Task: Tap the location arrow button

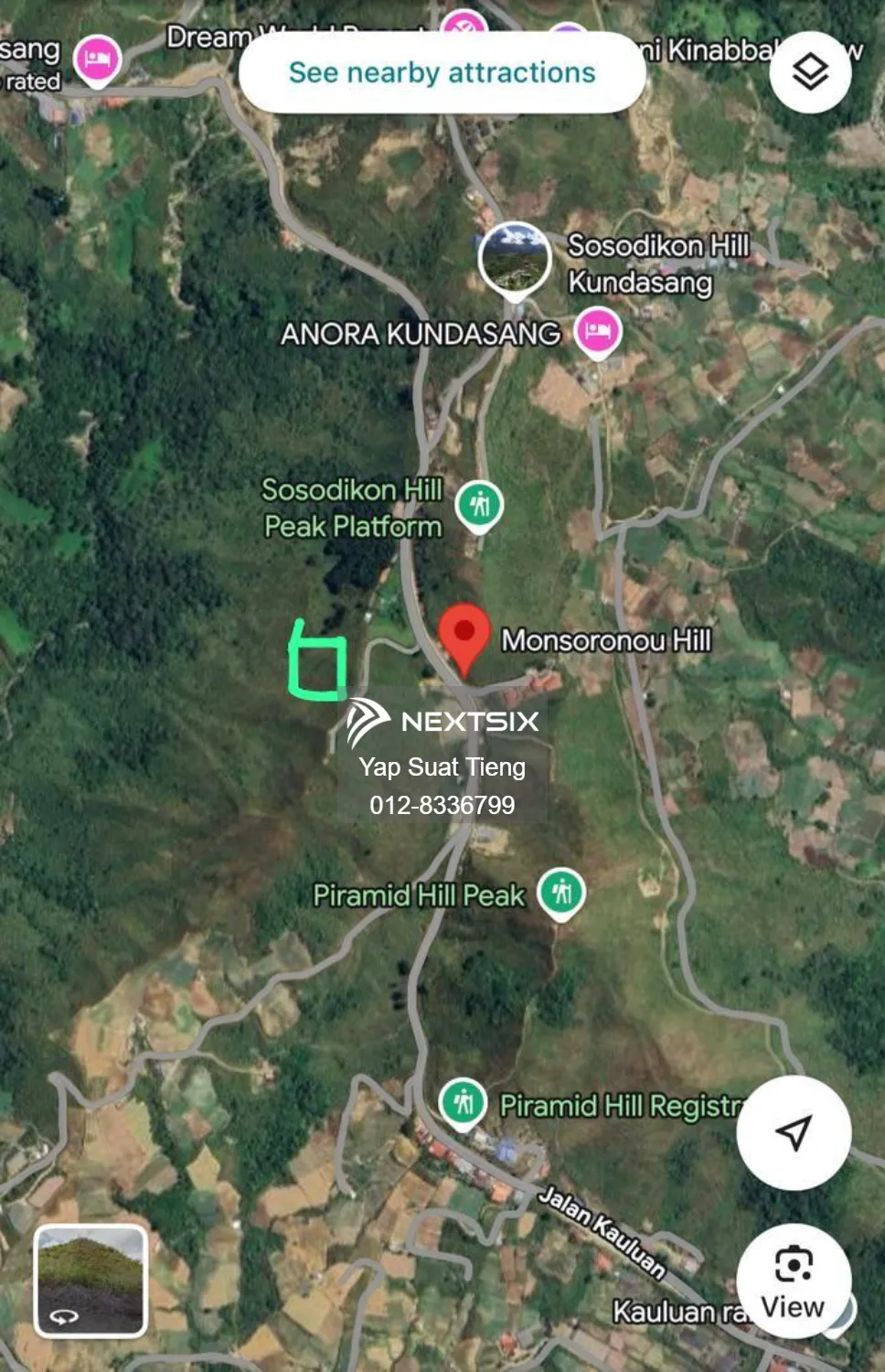Action: [794, 1132]
